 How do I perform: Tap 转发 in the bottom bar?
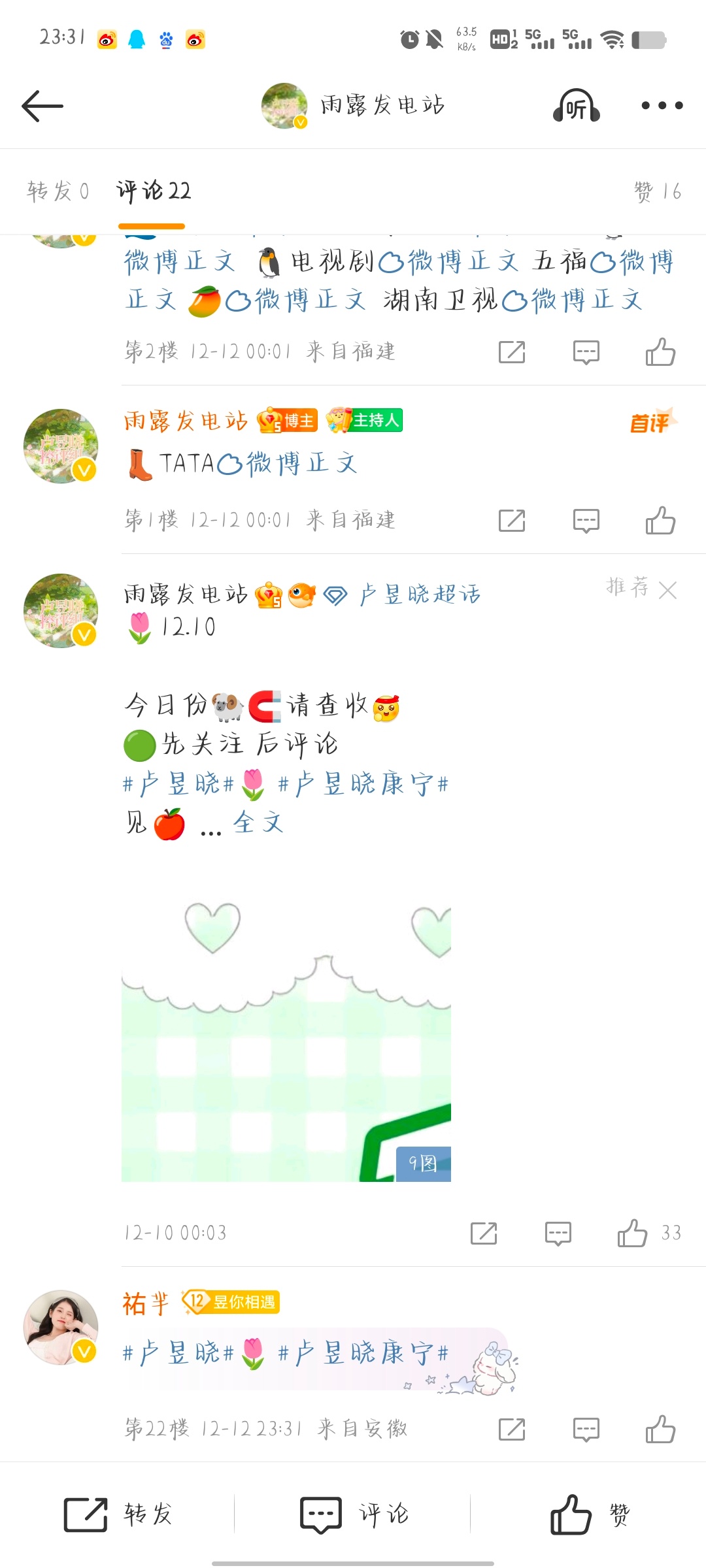point(118,1514)
